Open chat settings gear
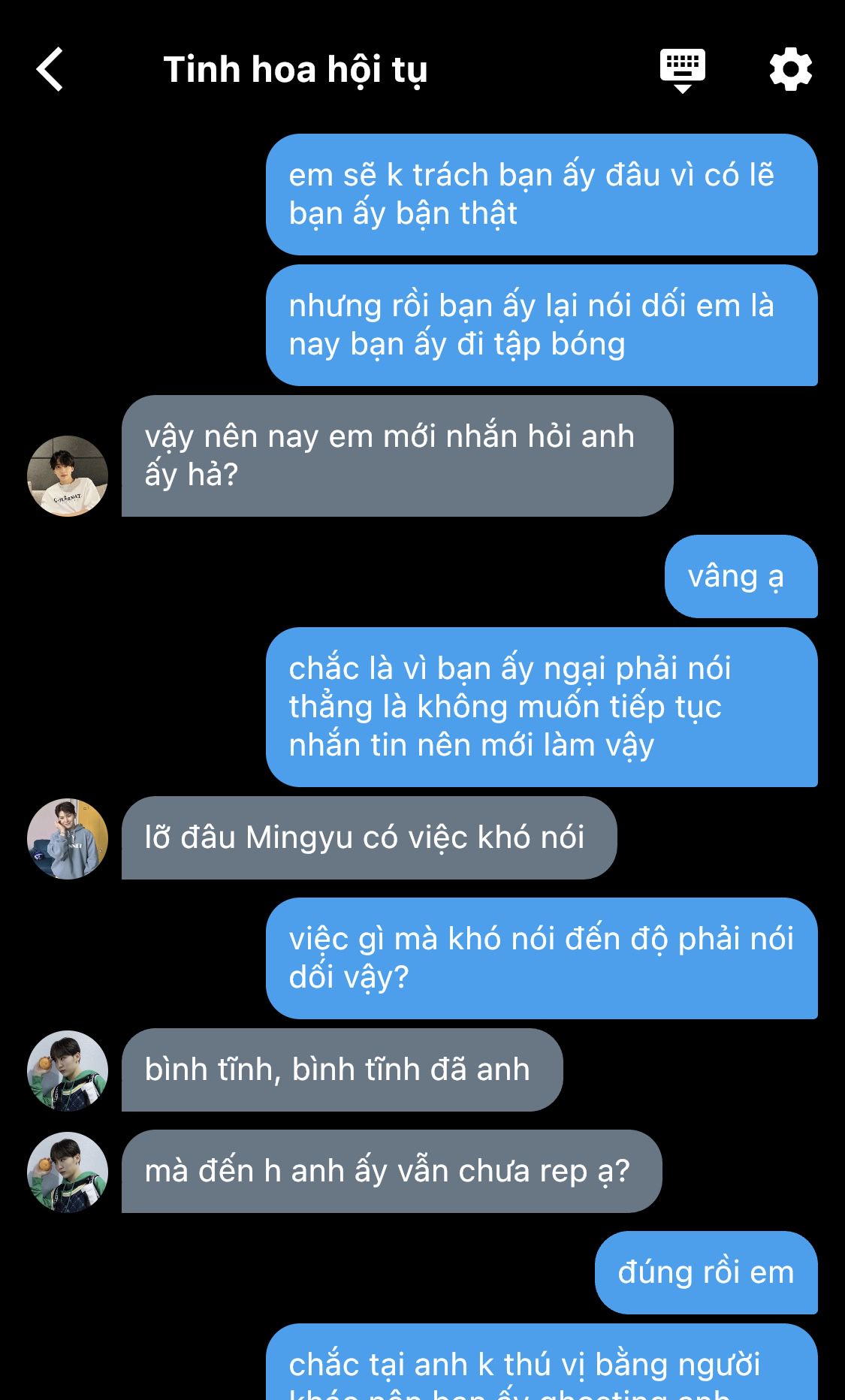 tap(791, 70)
